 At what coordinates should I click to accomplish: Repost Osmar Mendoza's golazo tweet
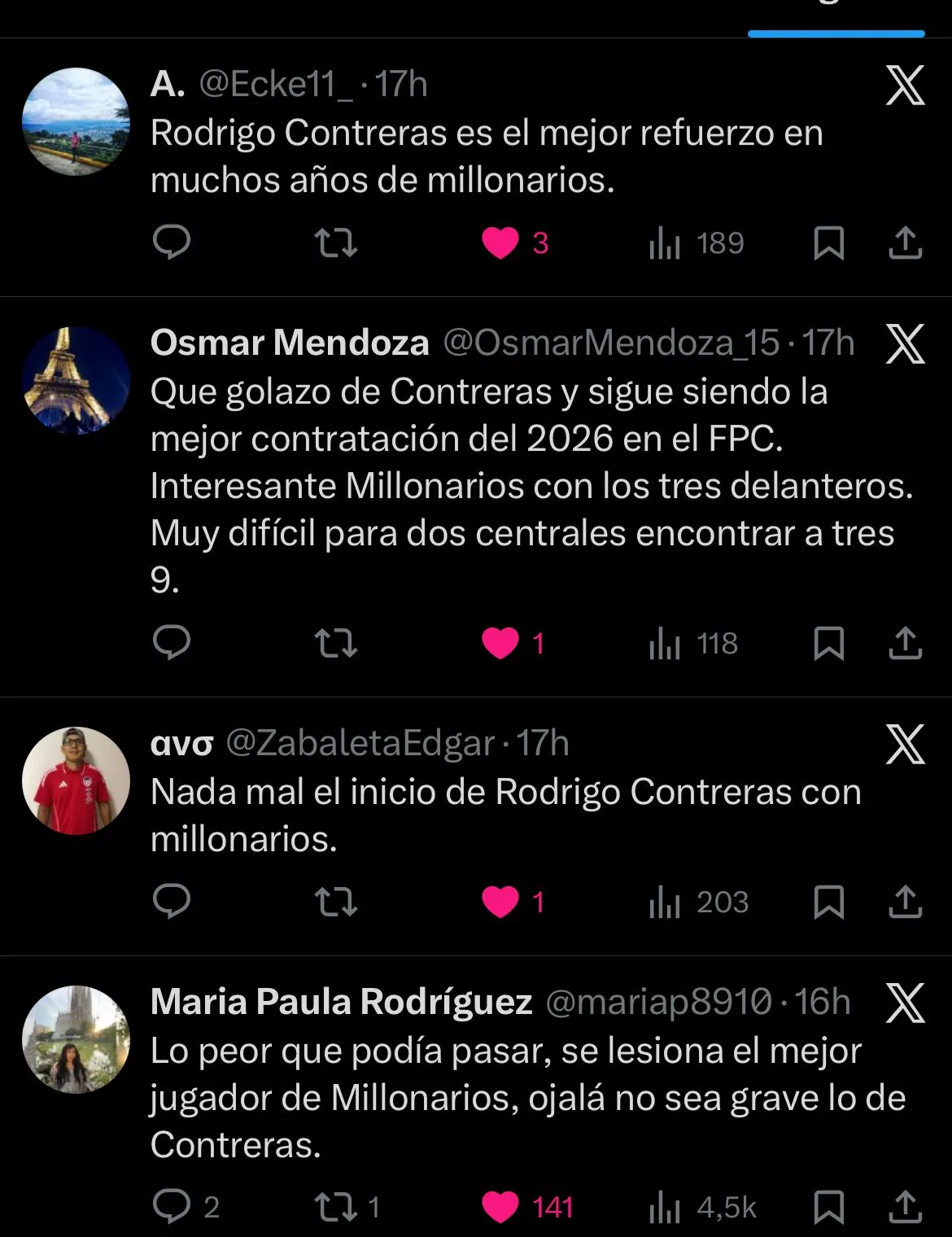click(x=335, y=643)
